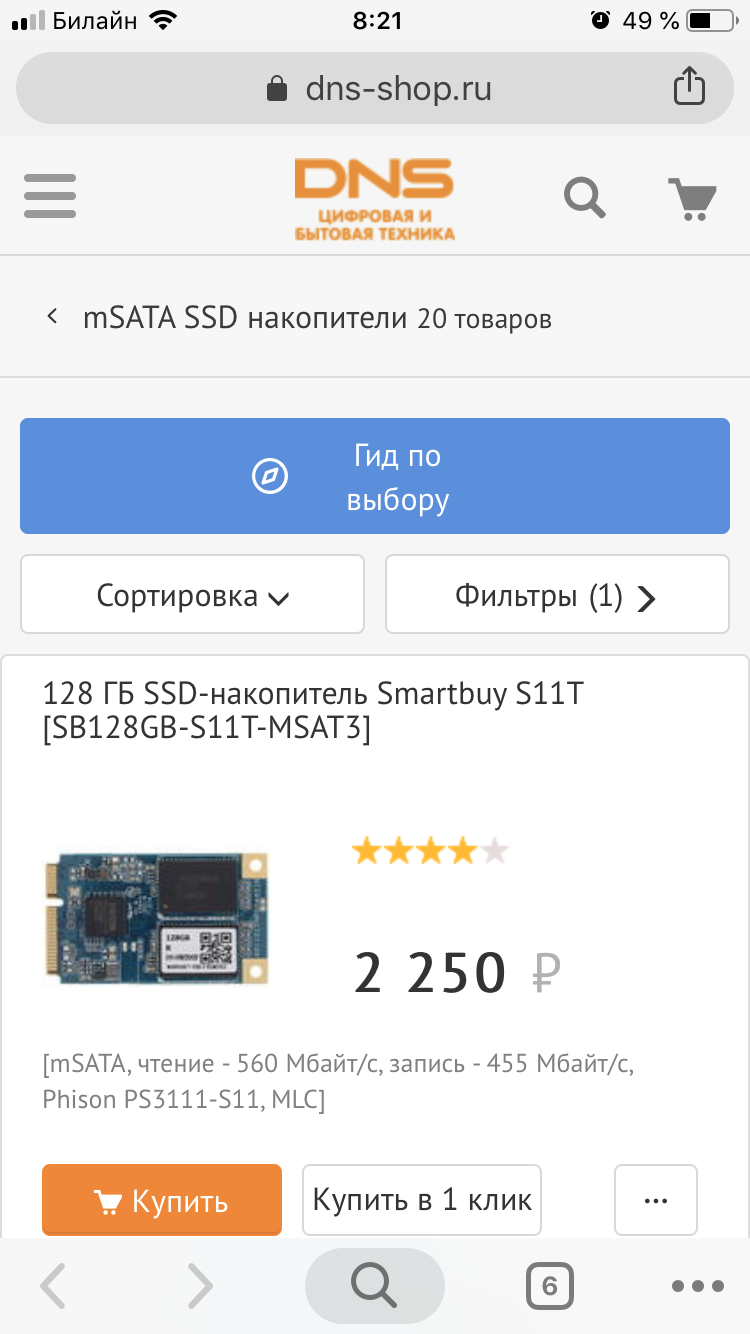
Task: View the Smartbuy S11T SSD product image
Action: point(157,917)
